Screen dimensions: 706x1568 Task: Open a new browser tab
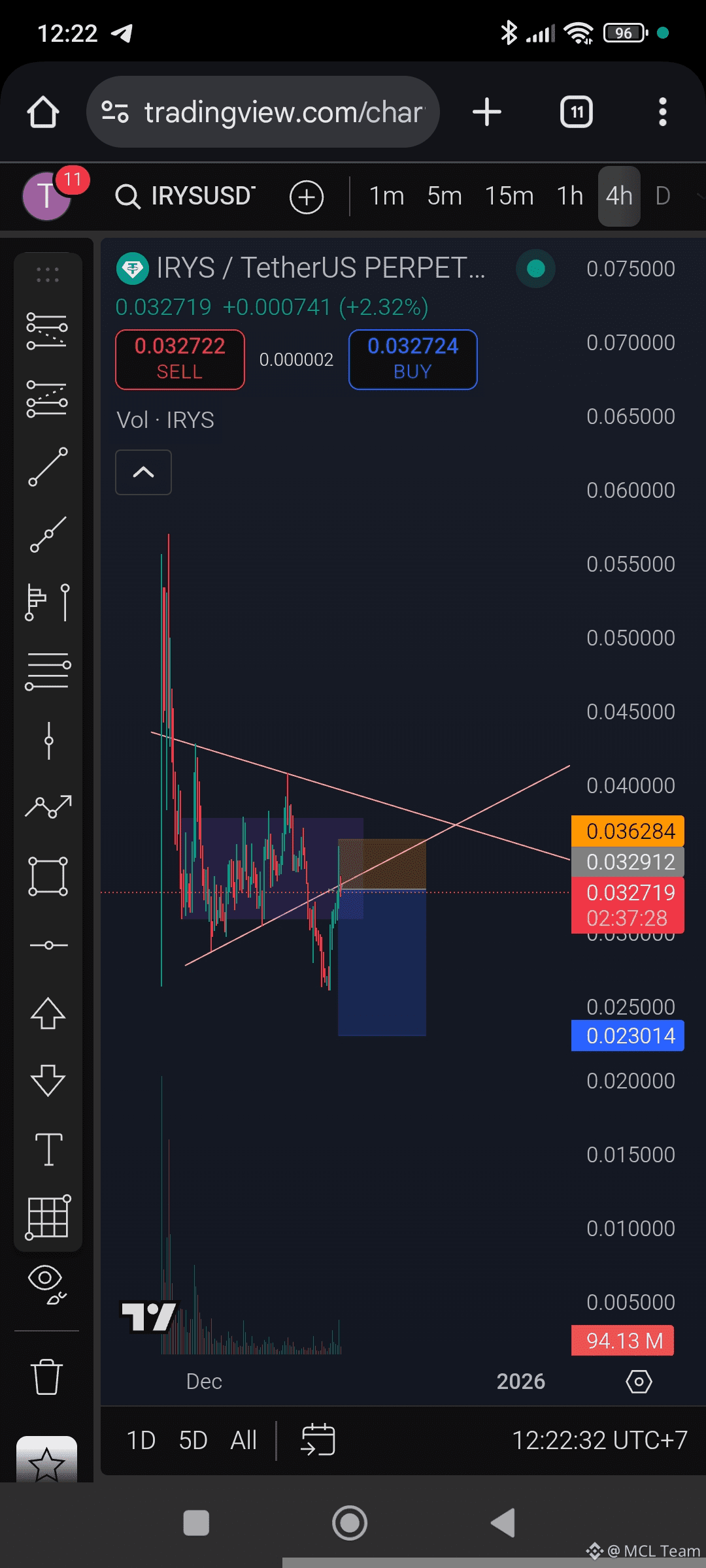[487, 112]
